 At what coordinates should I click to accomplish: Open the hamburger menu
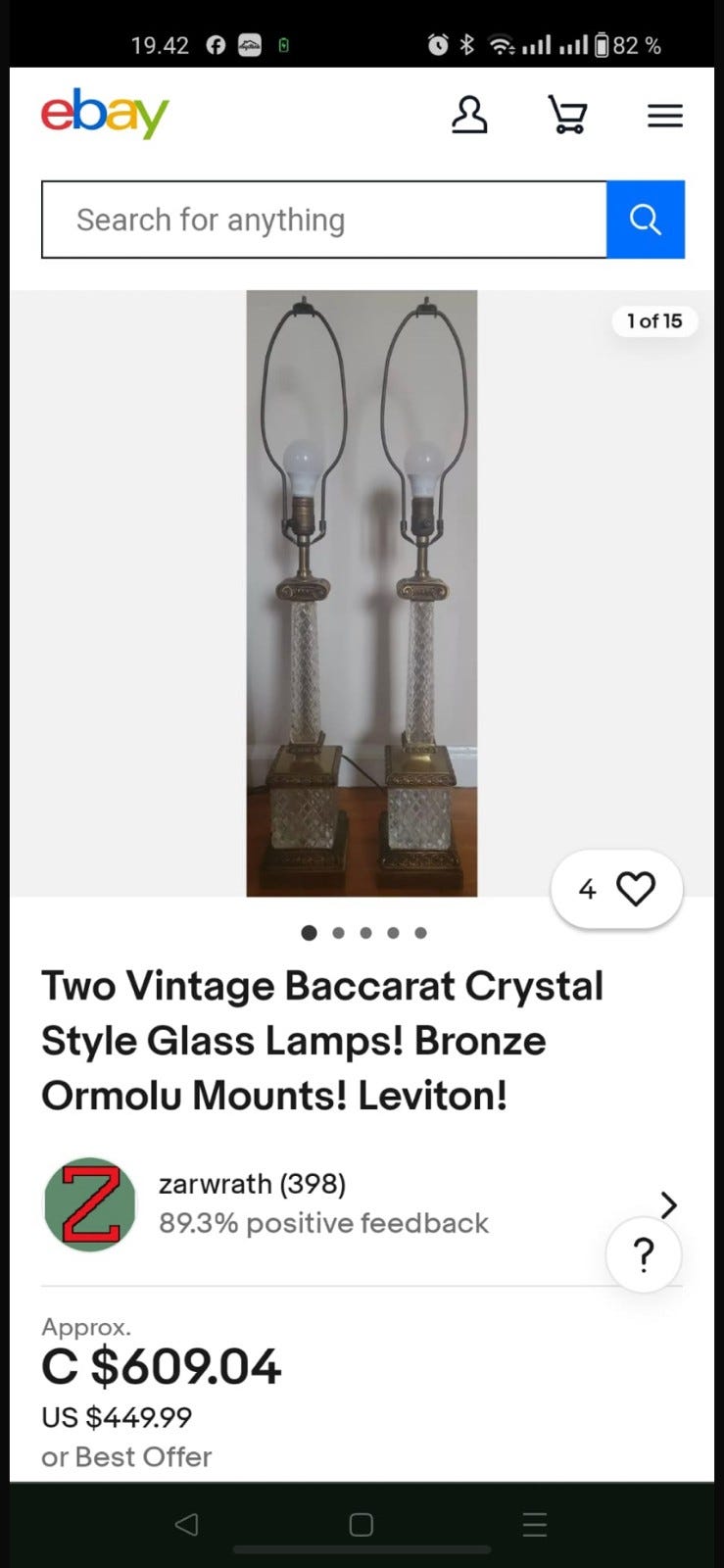pyautogui.click(x=664, y=117)
